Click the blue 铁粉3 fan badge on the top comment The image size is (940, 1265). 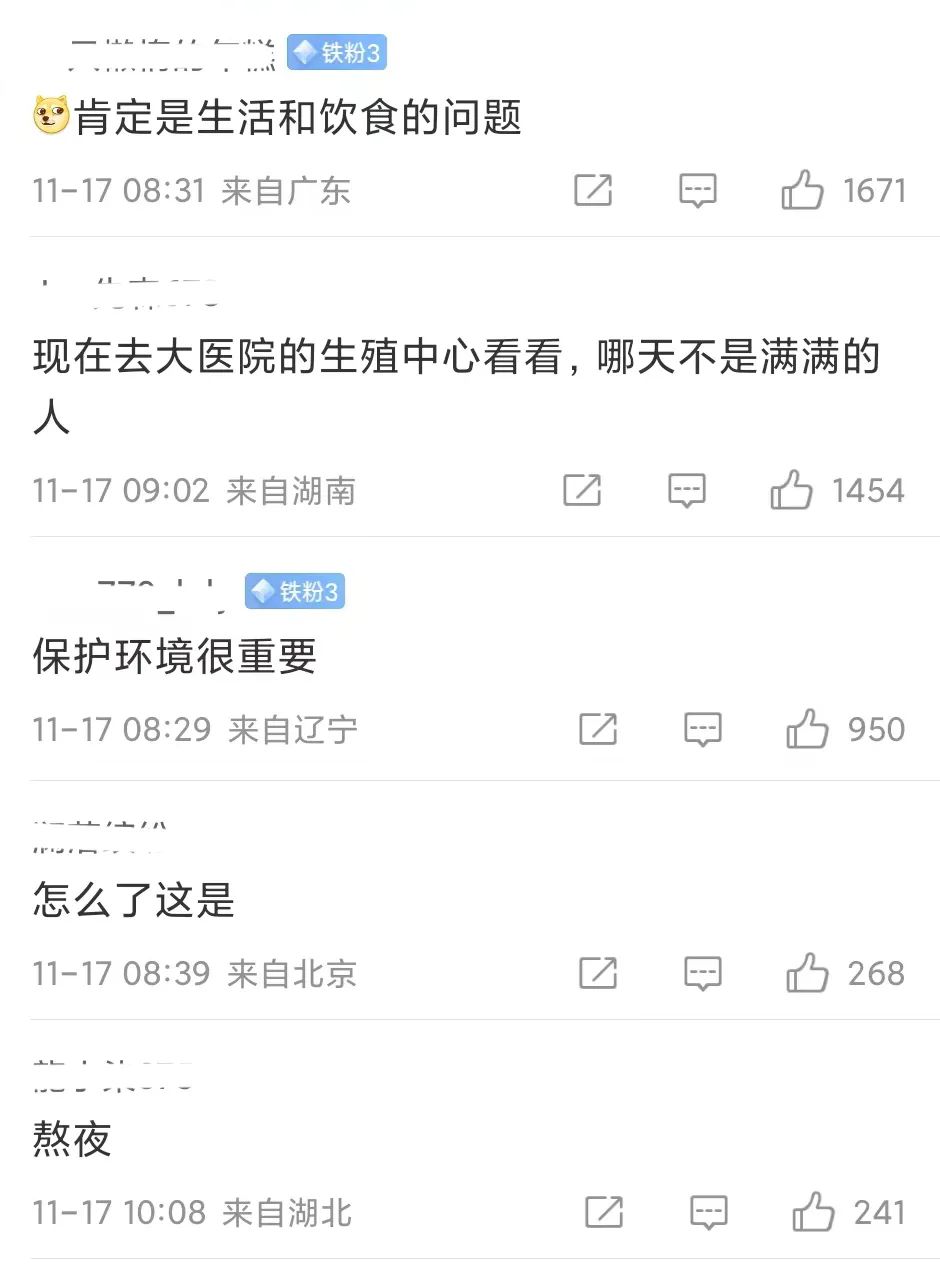click(x=335, y=53)
